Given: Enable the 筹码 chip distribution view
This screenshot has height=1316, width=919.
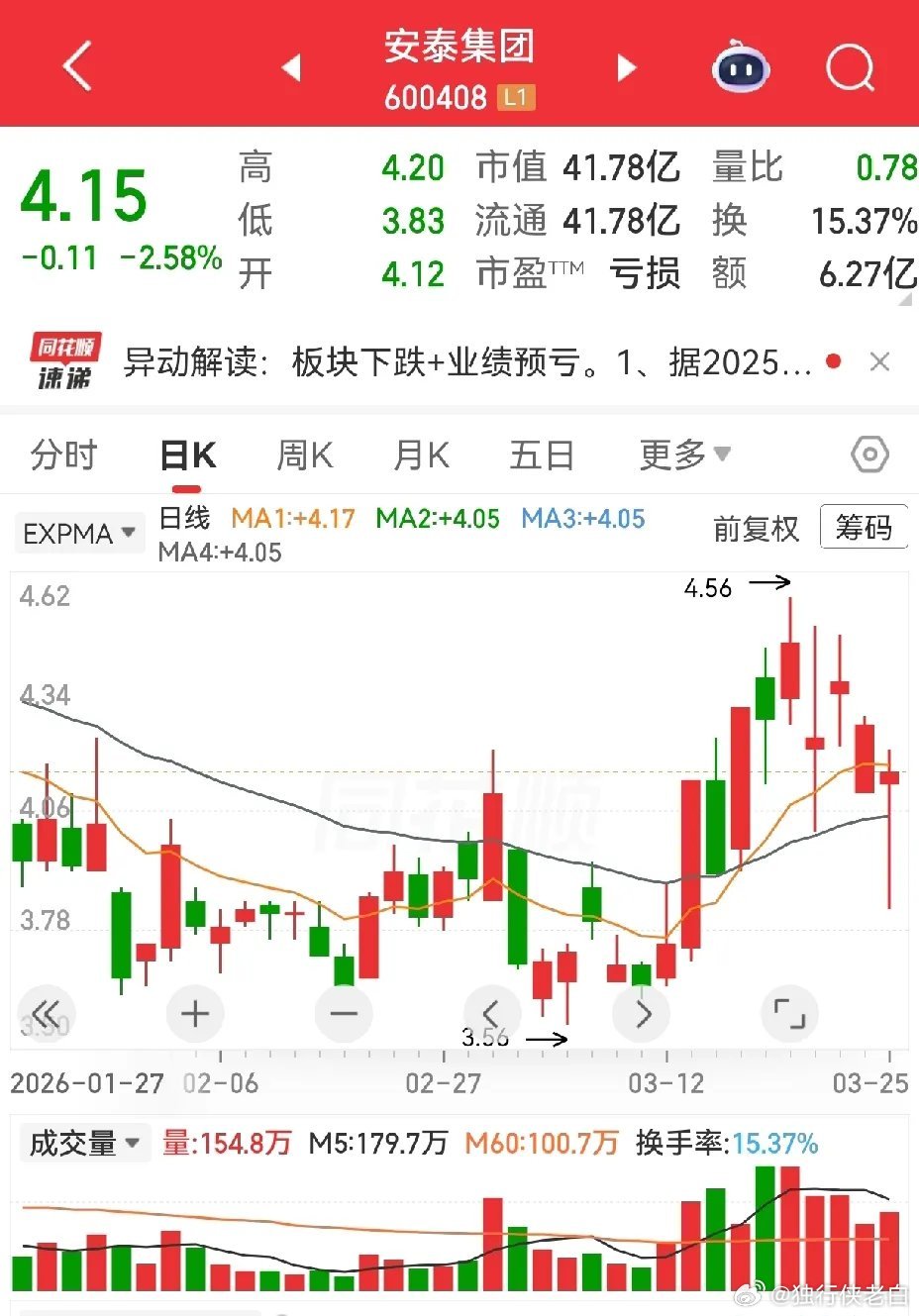Looking at the screenshot, I should pyautogui.click(x=864, y=527).
